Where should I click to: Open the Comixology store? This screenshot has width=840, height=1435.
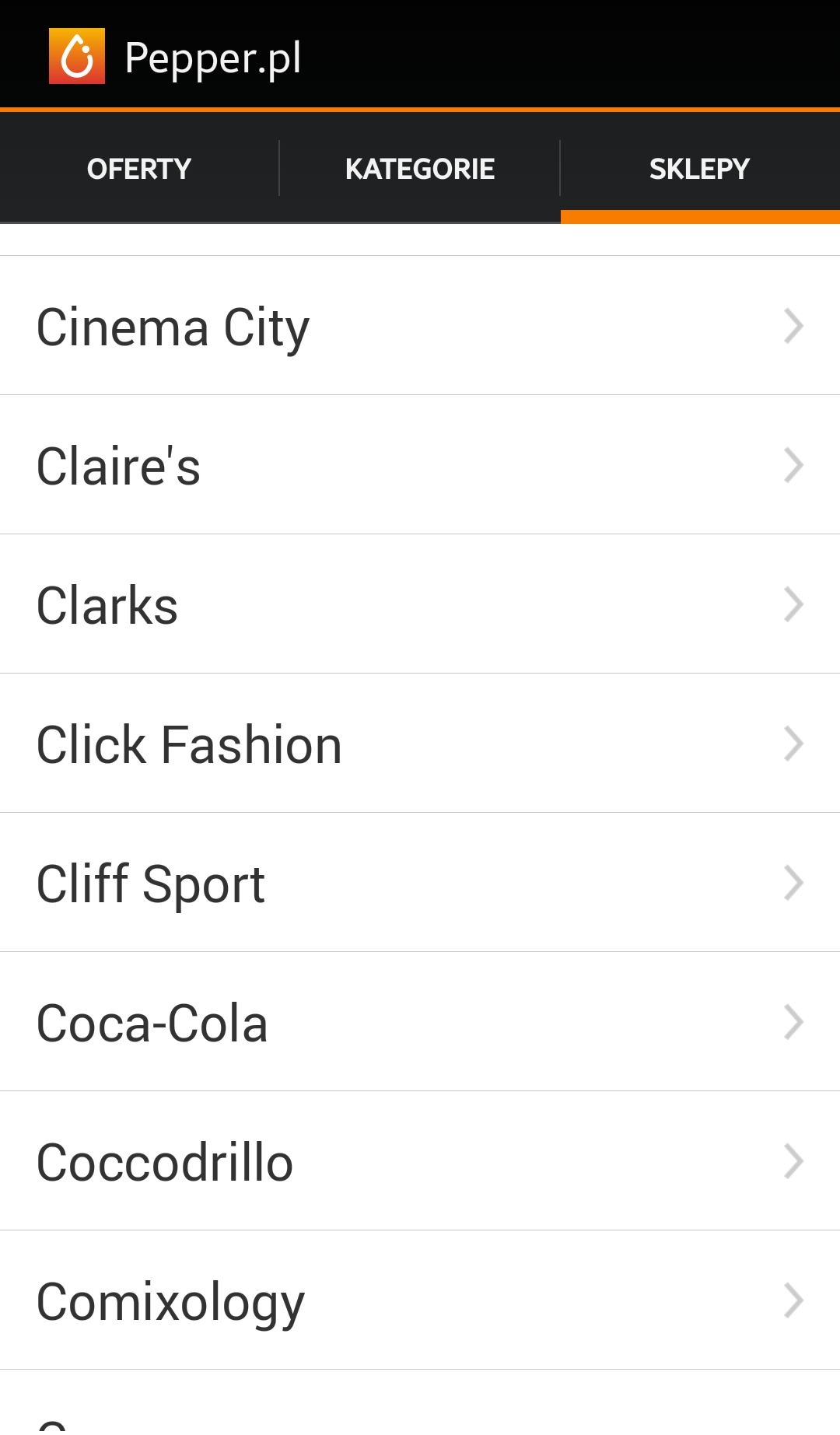coord(420,1301)
